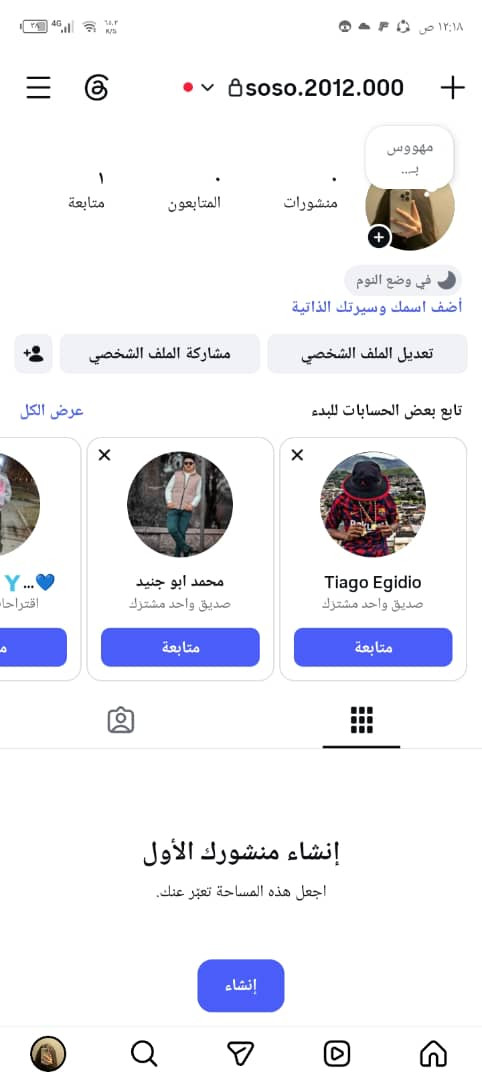The image size is (482, 1080).
Task: Tap مشاركة الملف الشخصي button
Action: (160, 354)
